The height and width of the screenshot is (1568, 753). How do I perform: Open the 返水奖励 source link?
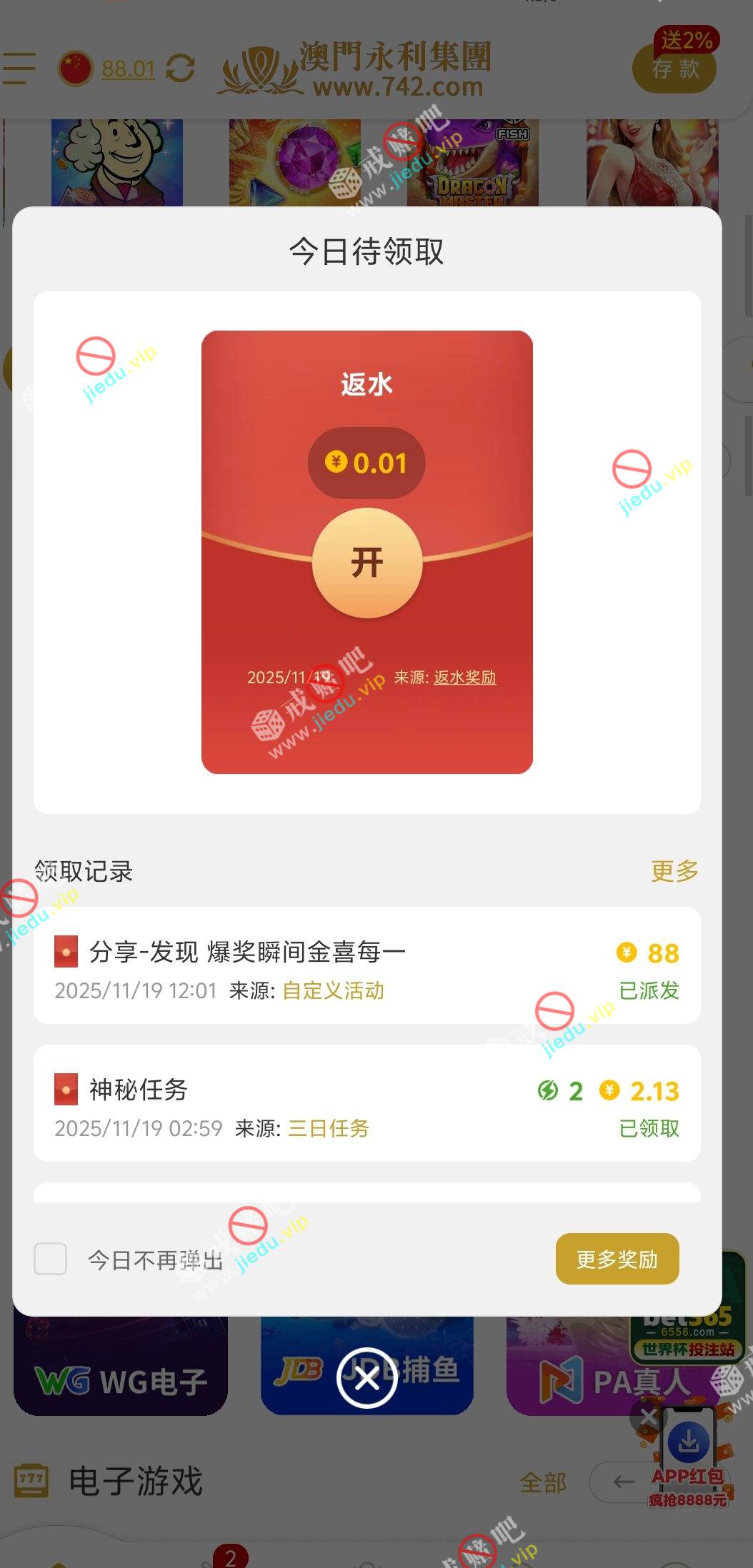(x=464, y=677)
